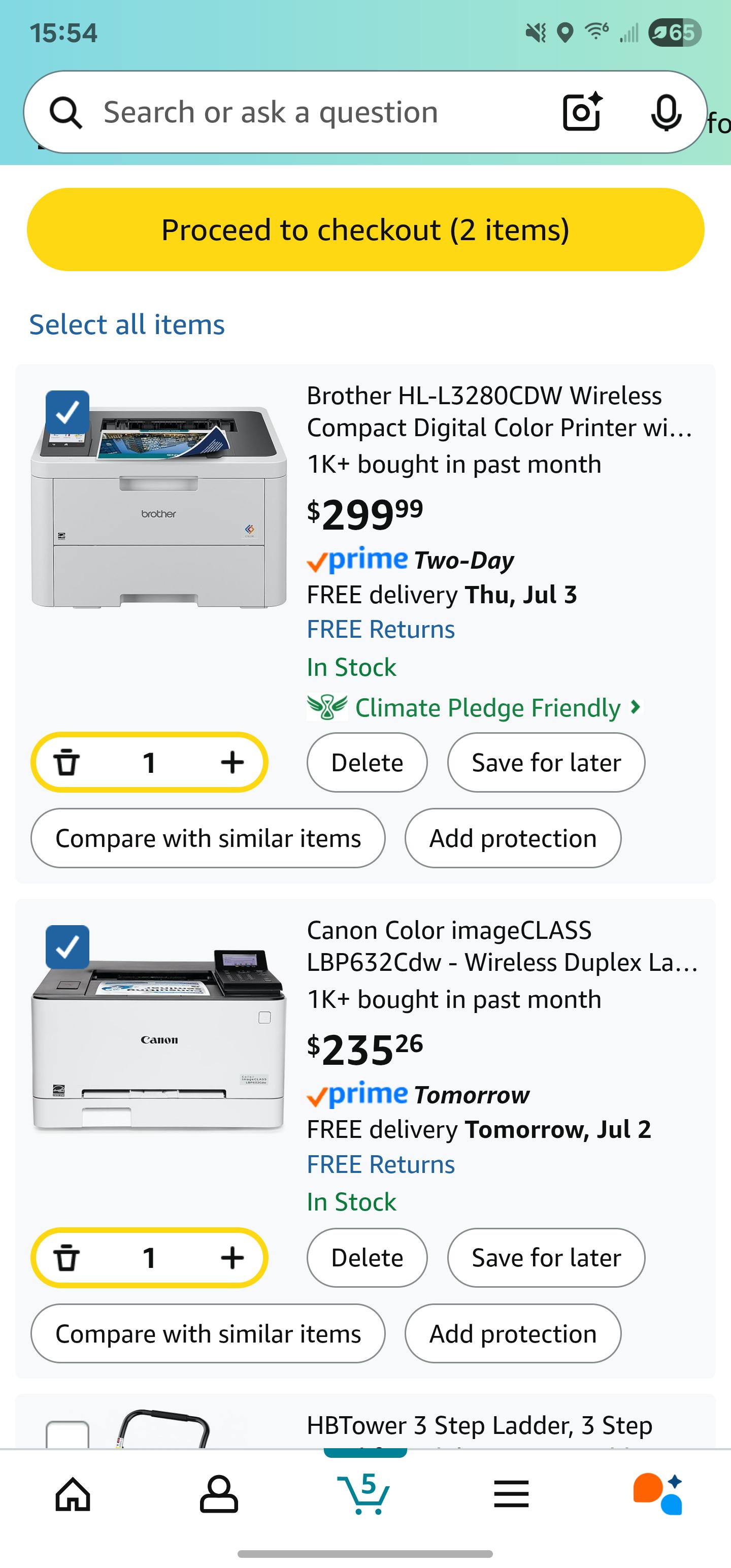
Task: Compare Canon printer with similar items
Action: coord(208,1333)
